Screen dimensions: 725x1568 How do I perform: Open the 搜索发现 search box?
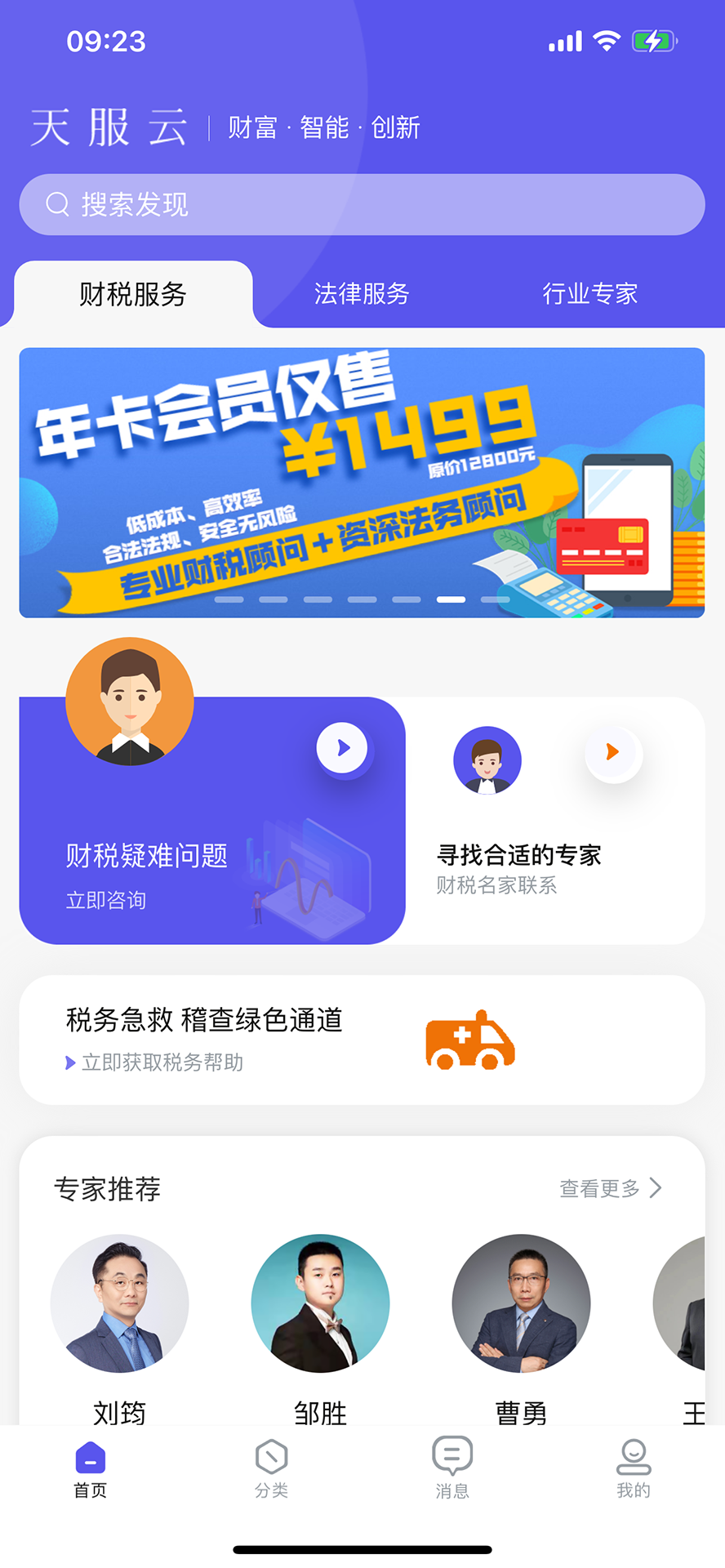[x=362, y=204]
